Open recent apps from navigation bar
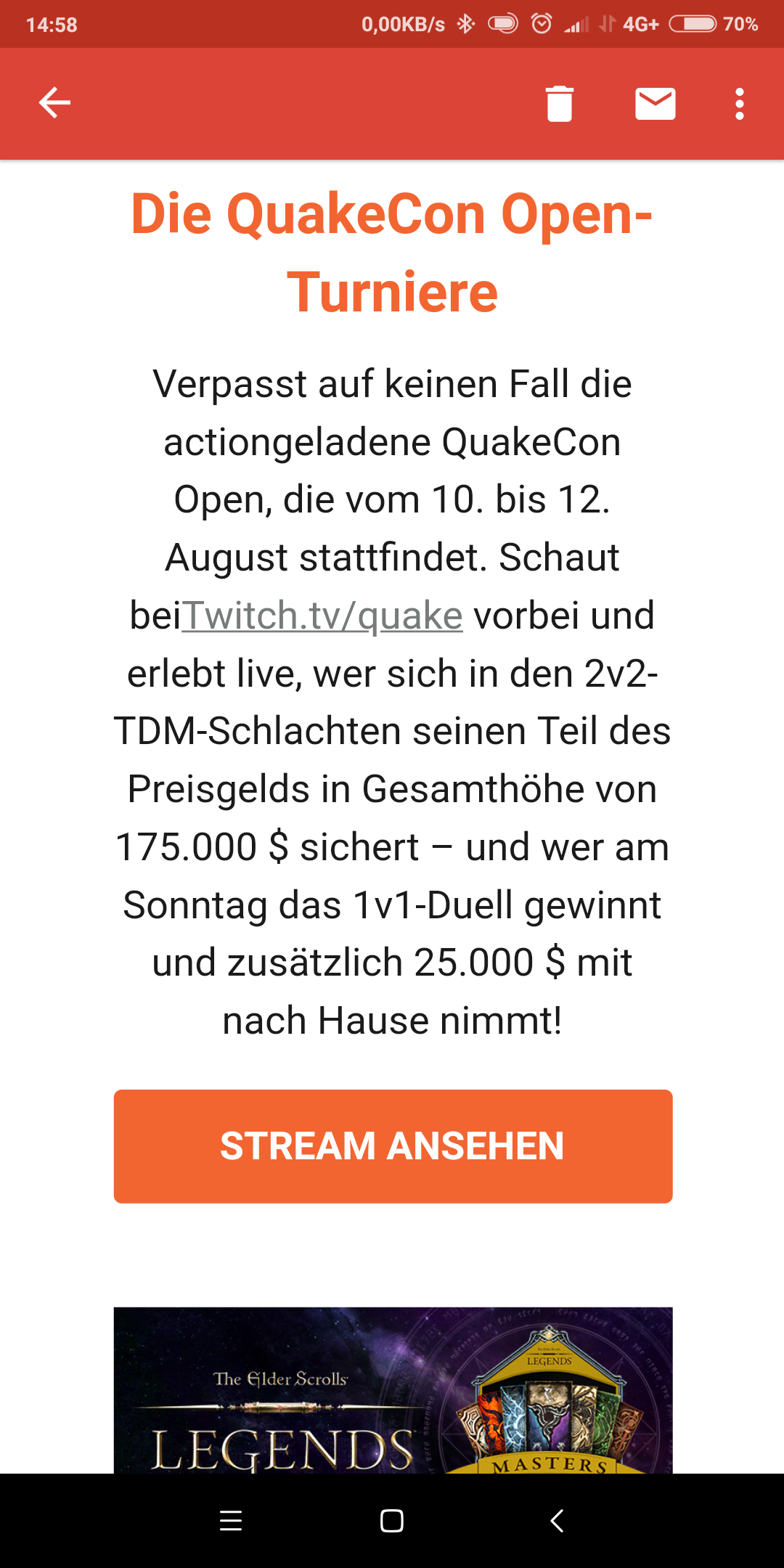The width and height of the screenshot is (784, 1568). pyautogui.click(x=231, y=1521)
